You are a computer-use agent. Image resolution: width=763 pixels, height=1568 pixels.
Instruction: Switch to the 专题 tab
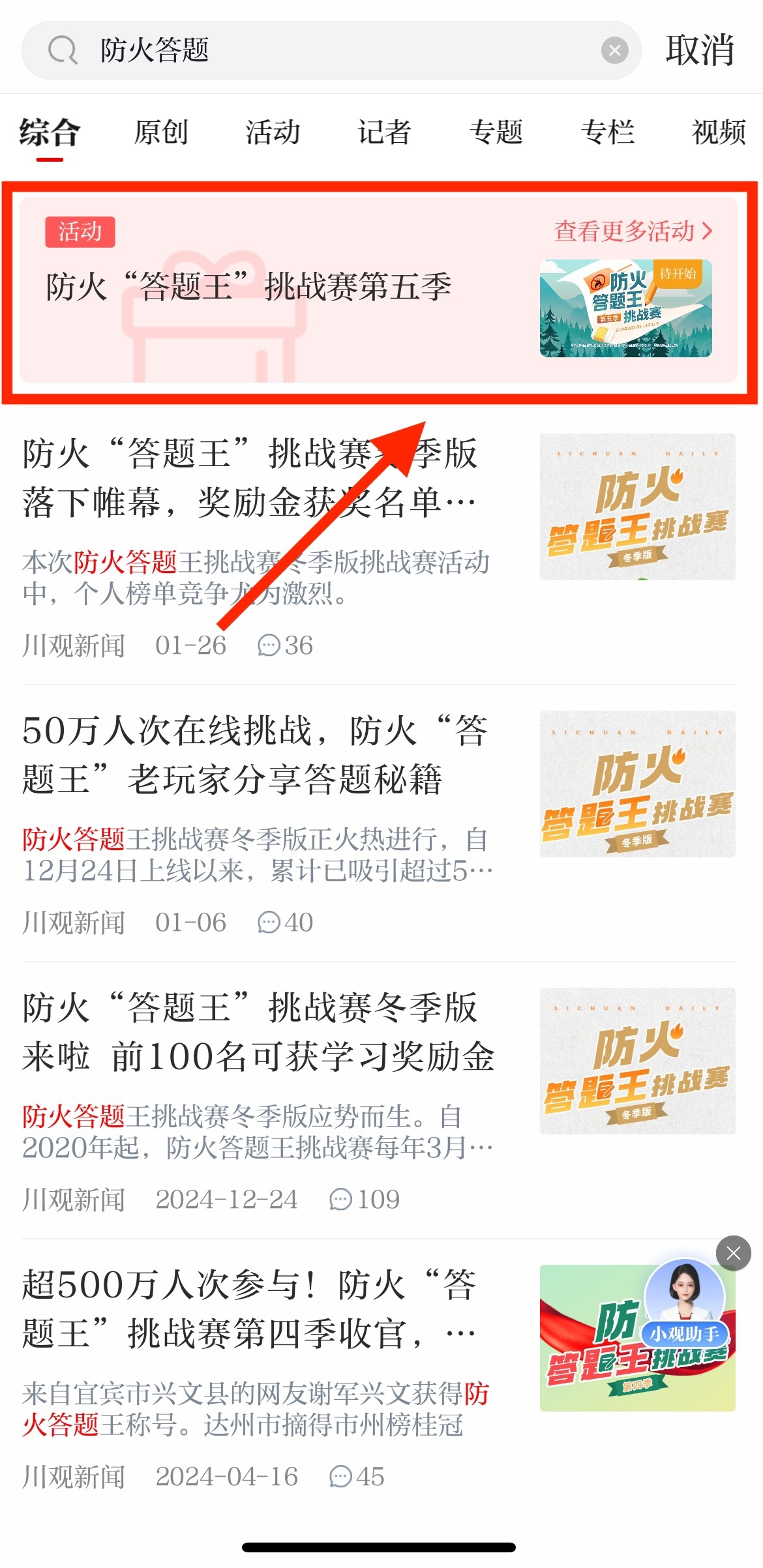[x=496, y=132]
